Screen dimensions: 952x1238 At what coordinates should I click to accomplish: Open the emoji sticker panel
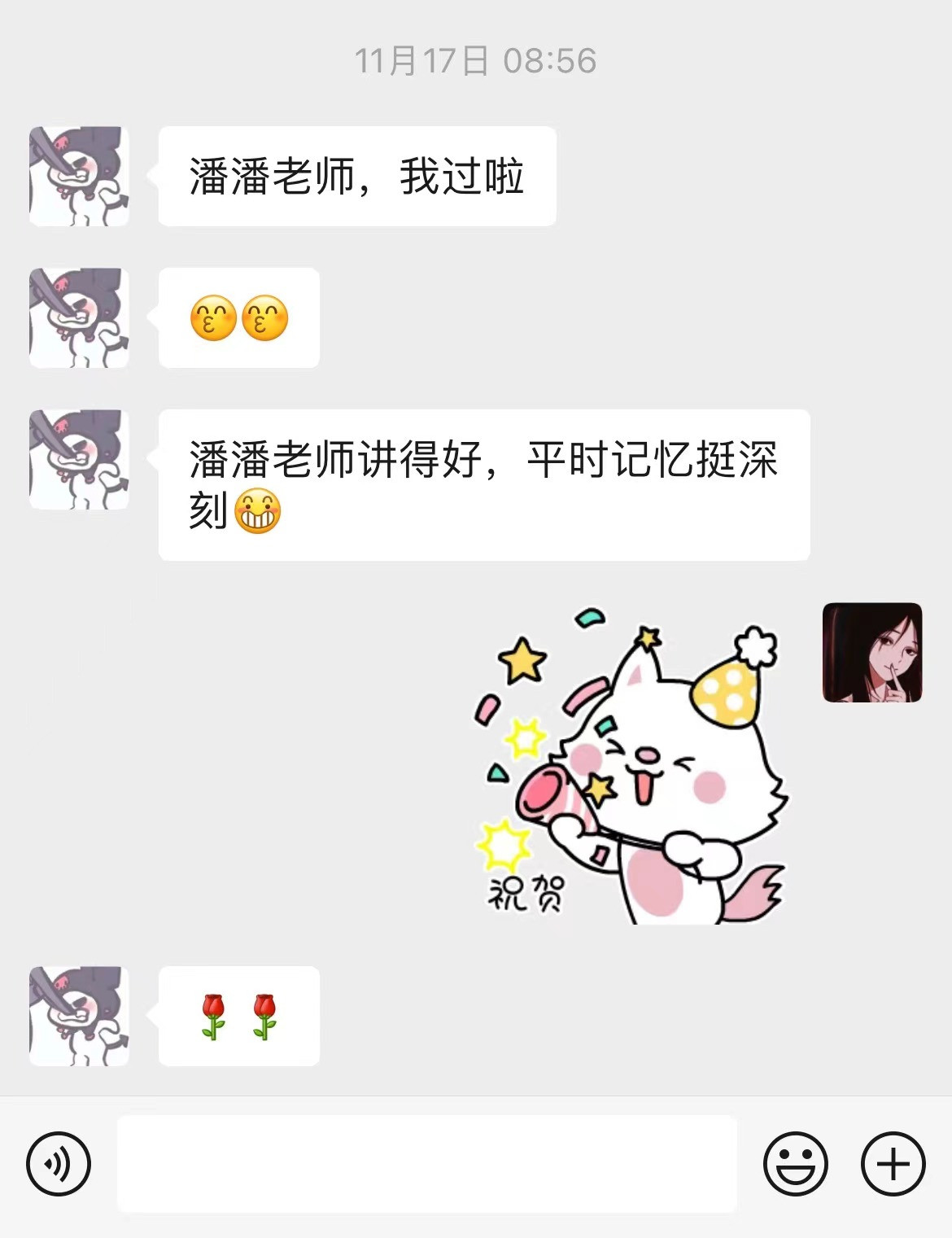point(795,1164)
